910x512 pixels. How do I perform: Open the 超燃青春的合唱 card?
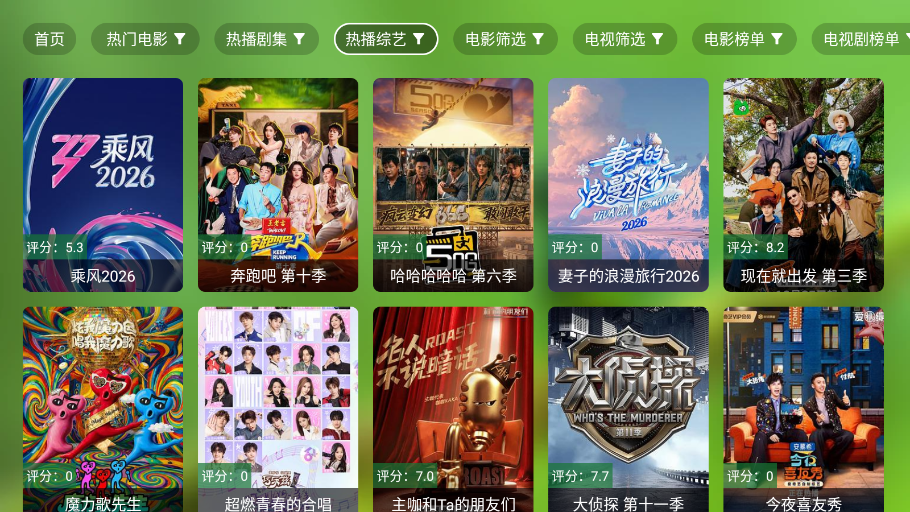(x=278, y=410)
